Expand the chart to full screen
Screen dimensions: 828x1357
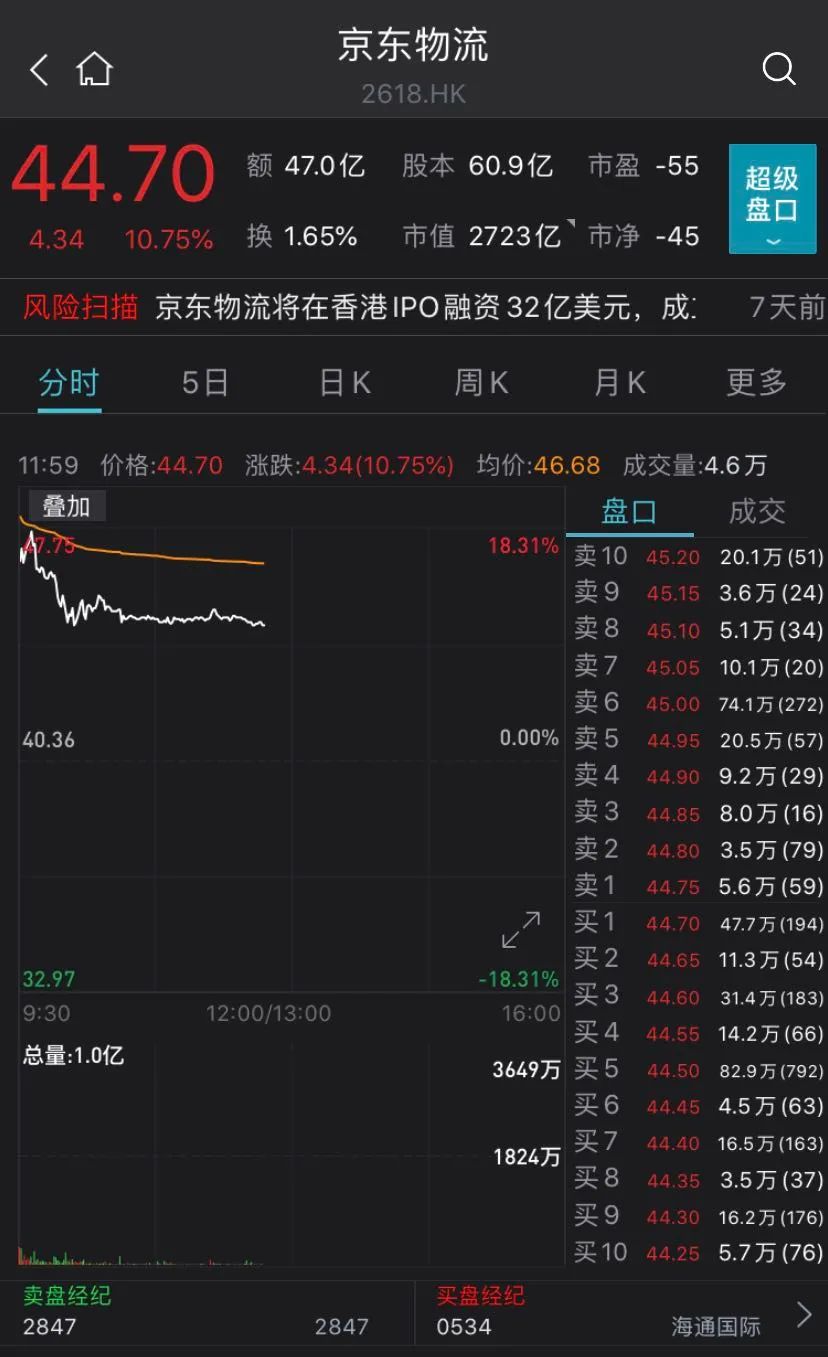(x=521, y=930)
